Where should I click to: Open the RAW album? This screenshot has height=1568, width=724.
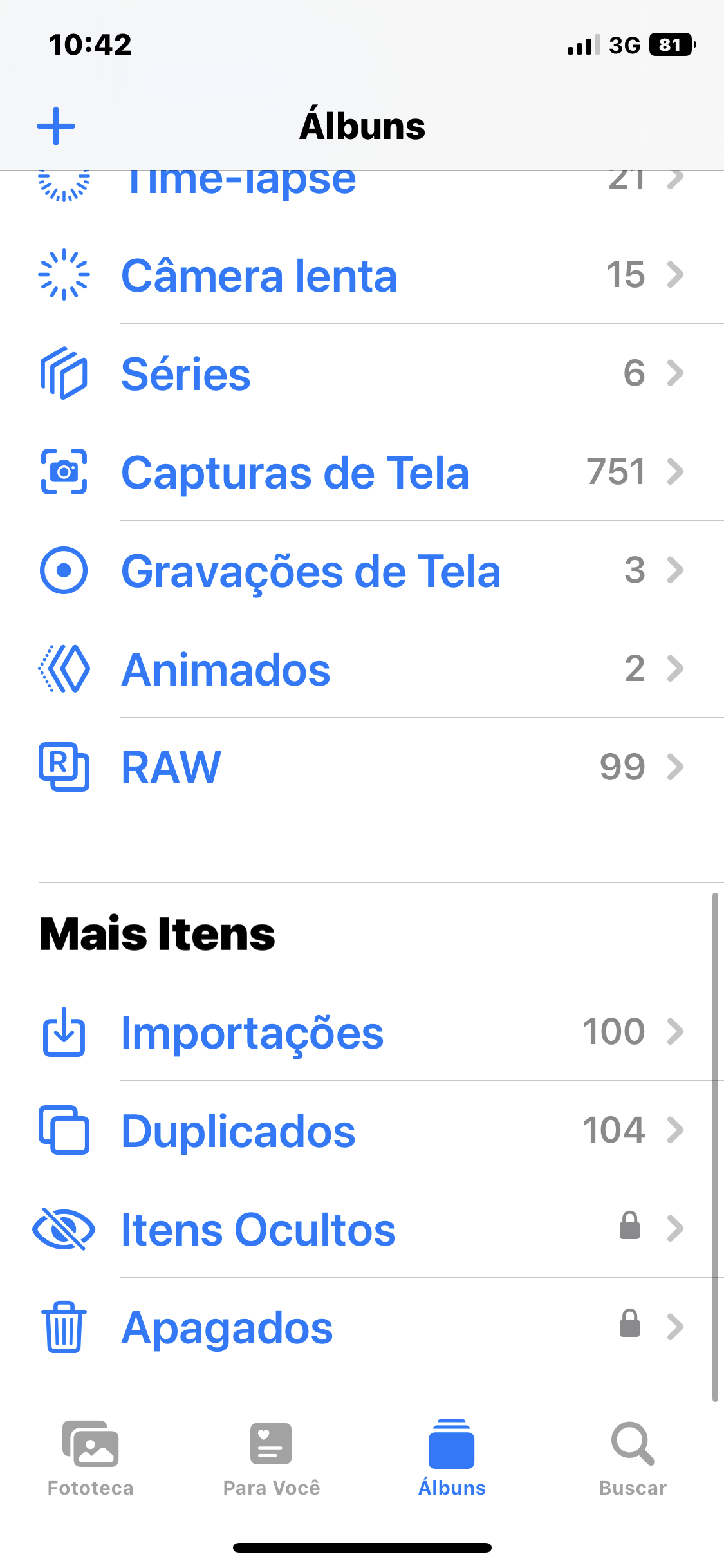(171, 767)
